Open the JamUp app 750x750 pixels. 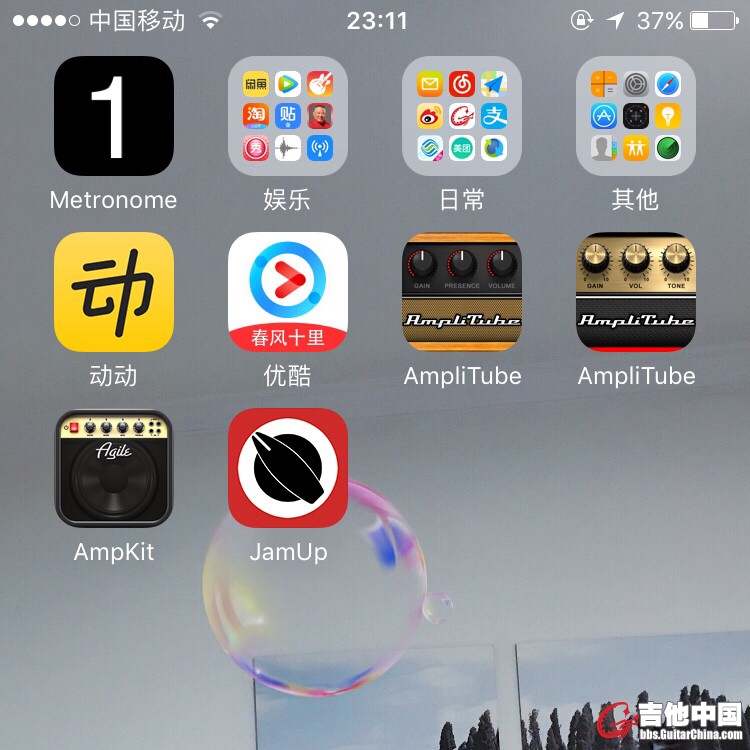point(288,468)
